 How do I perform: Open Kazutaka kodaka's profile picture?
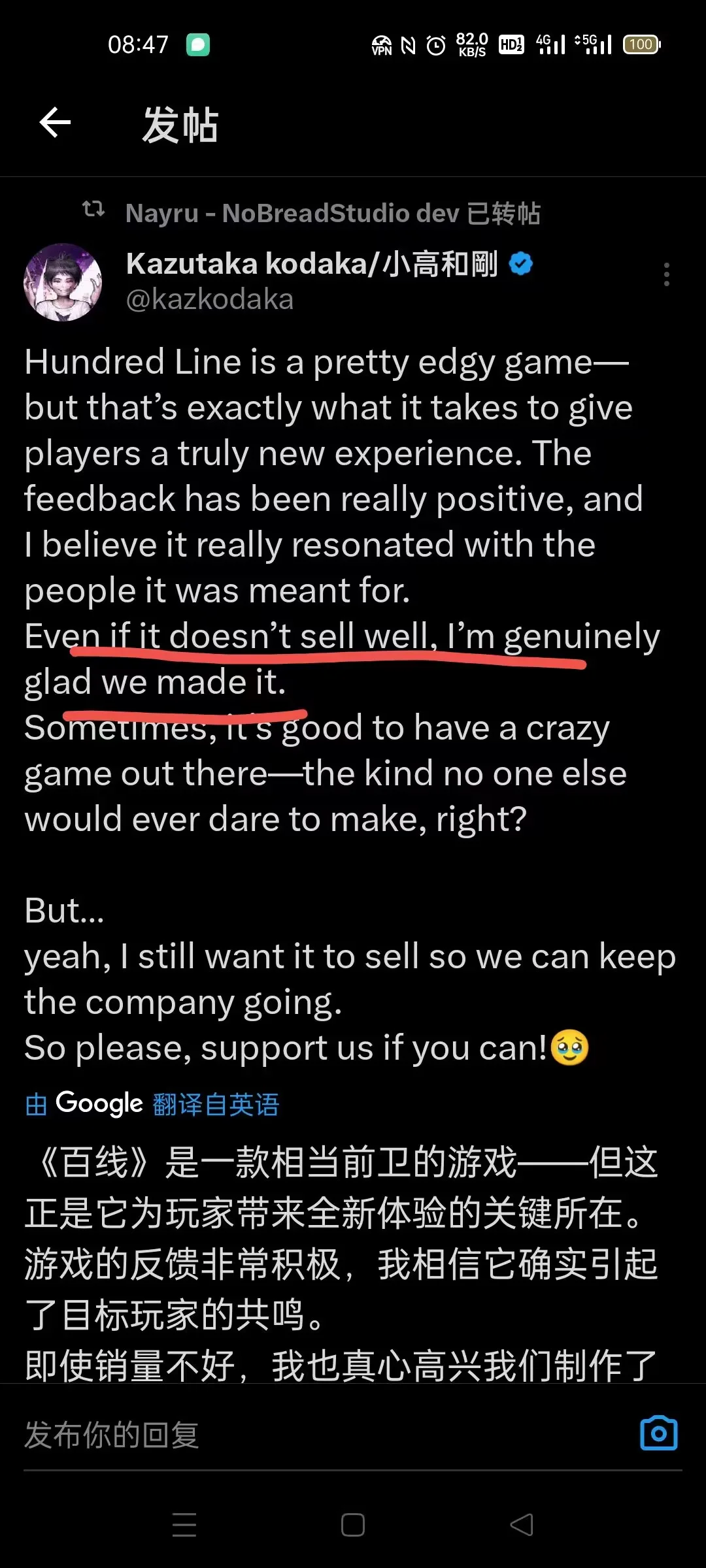point(63,282)
